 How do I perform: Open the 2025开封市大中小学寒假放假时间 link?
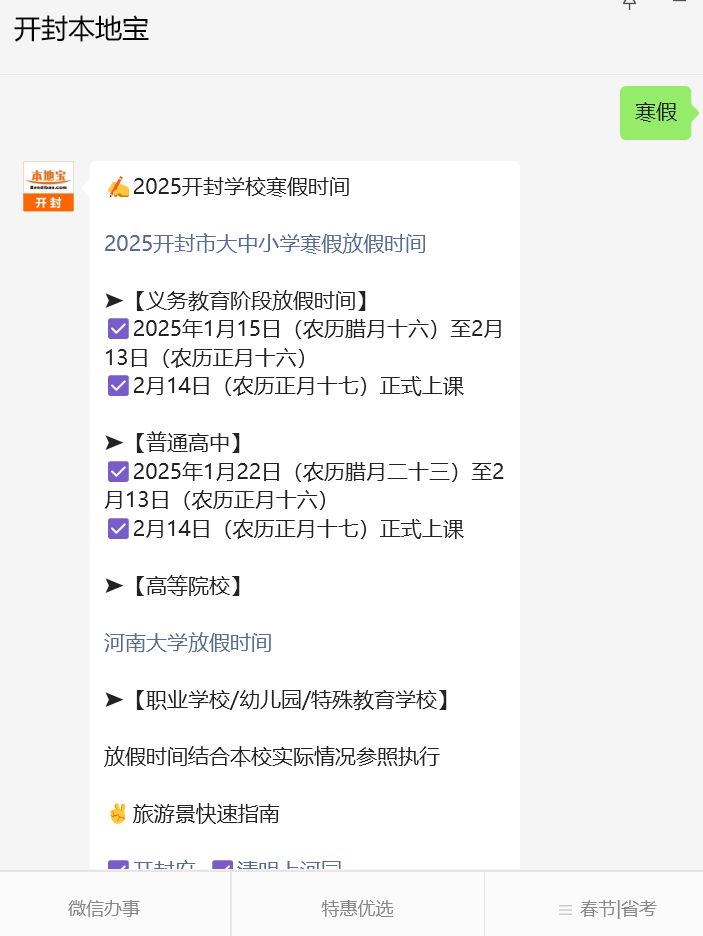265,243
